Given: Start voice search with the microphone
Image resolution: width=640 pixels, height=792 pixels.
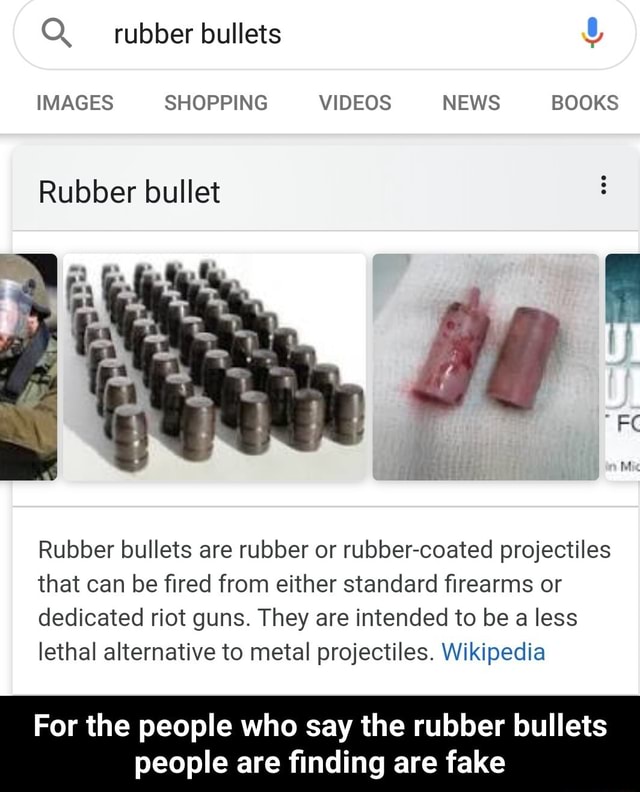Looking at the screenshot, I should point(592,35).
